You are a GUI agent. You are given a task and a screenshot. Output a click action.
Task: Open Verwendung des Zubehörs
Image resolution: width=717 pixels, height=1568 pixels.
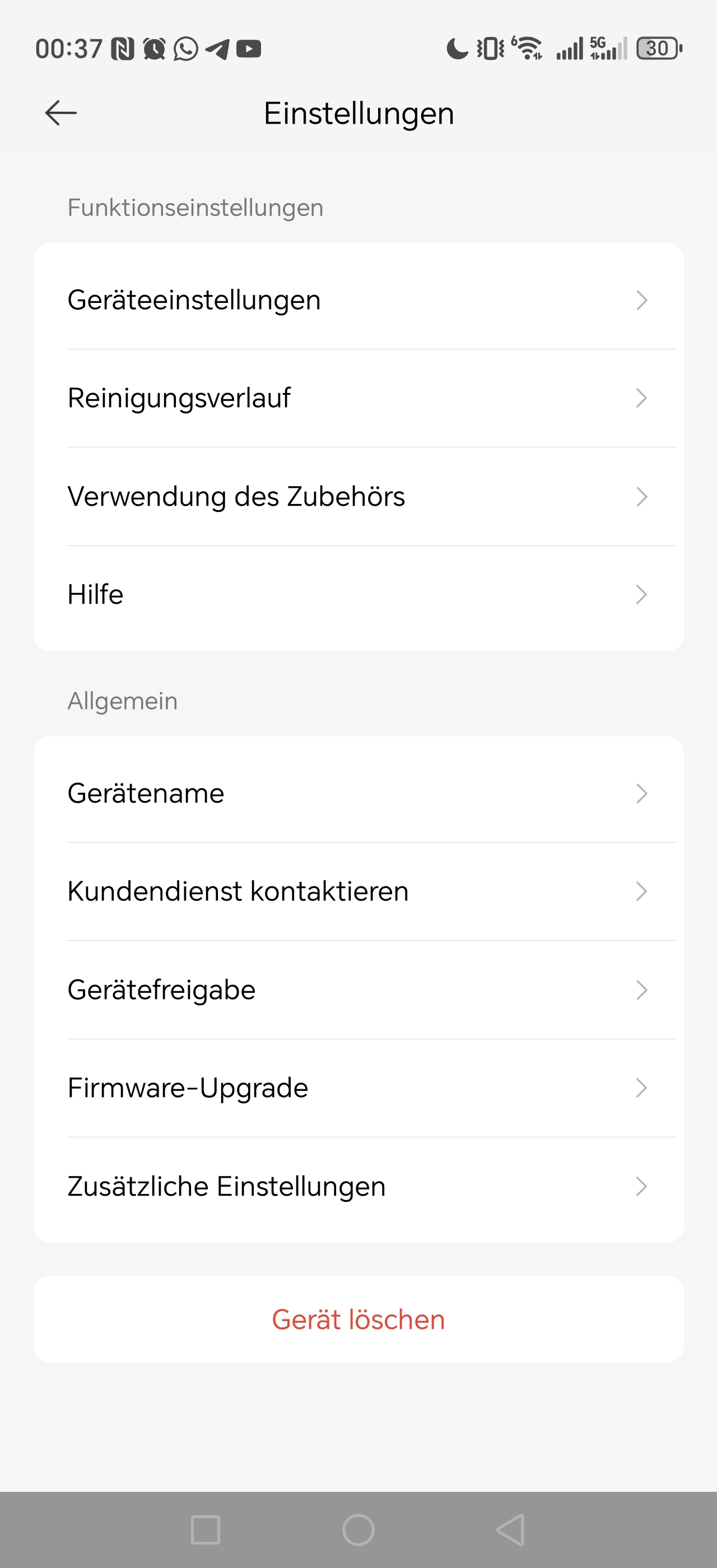point(358,497)
